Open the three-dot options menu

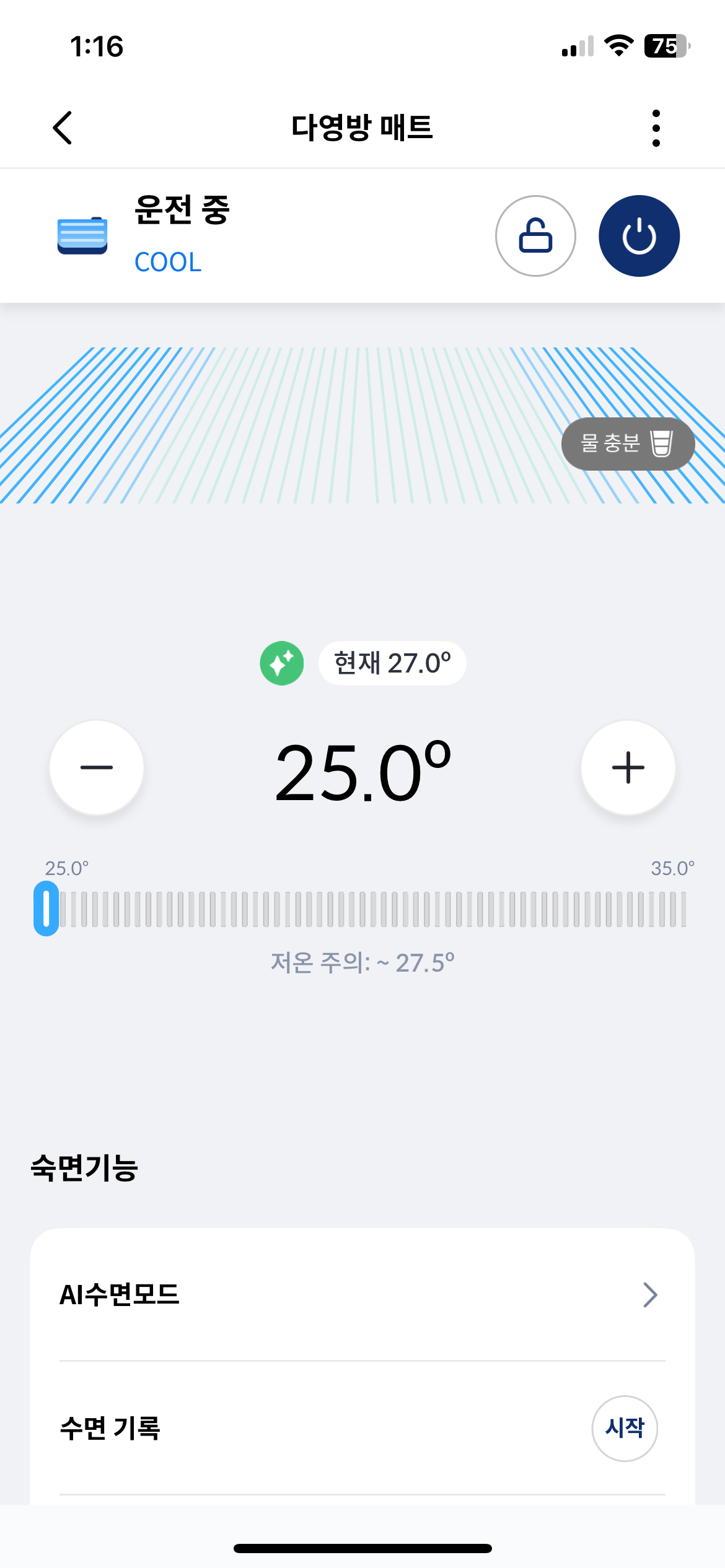click(657, 127)
